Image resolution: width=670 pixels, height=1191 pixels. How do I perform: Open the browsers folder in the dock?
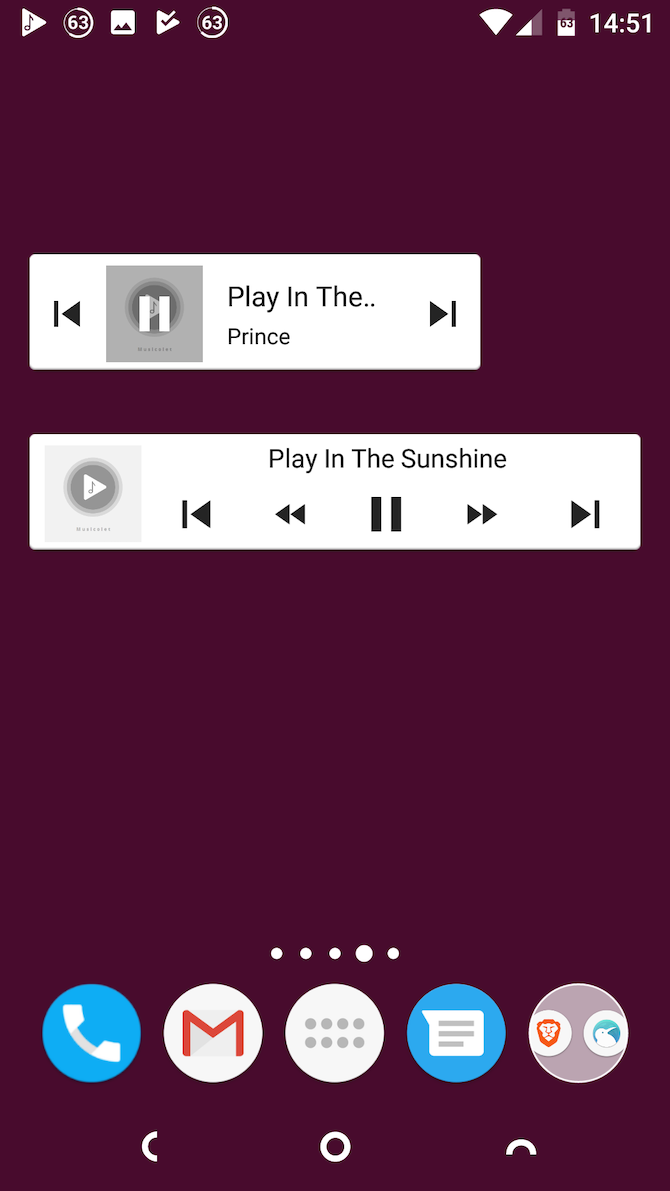pos(578,1033)
